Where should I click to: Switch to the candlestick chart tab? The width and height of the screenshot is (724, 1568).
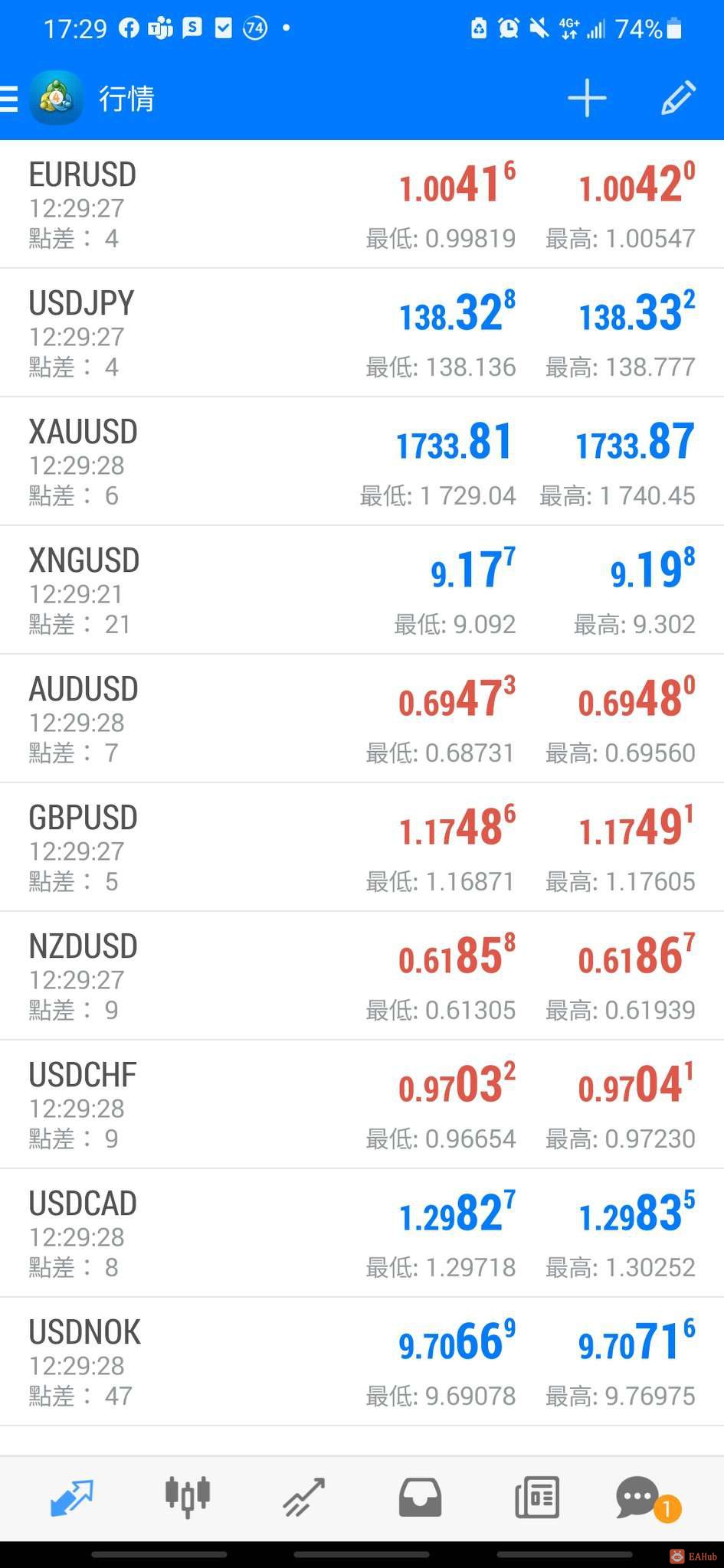(x=188, y=1498)
